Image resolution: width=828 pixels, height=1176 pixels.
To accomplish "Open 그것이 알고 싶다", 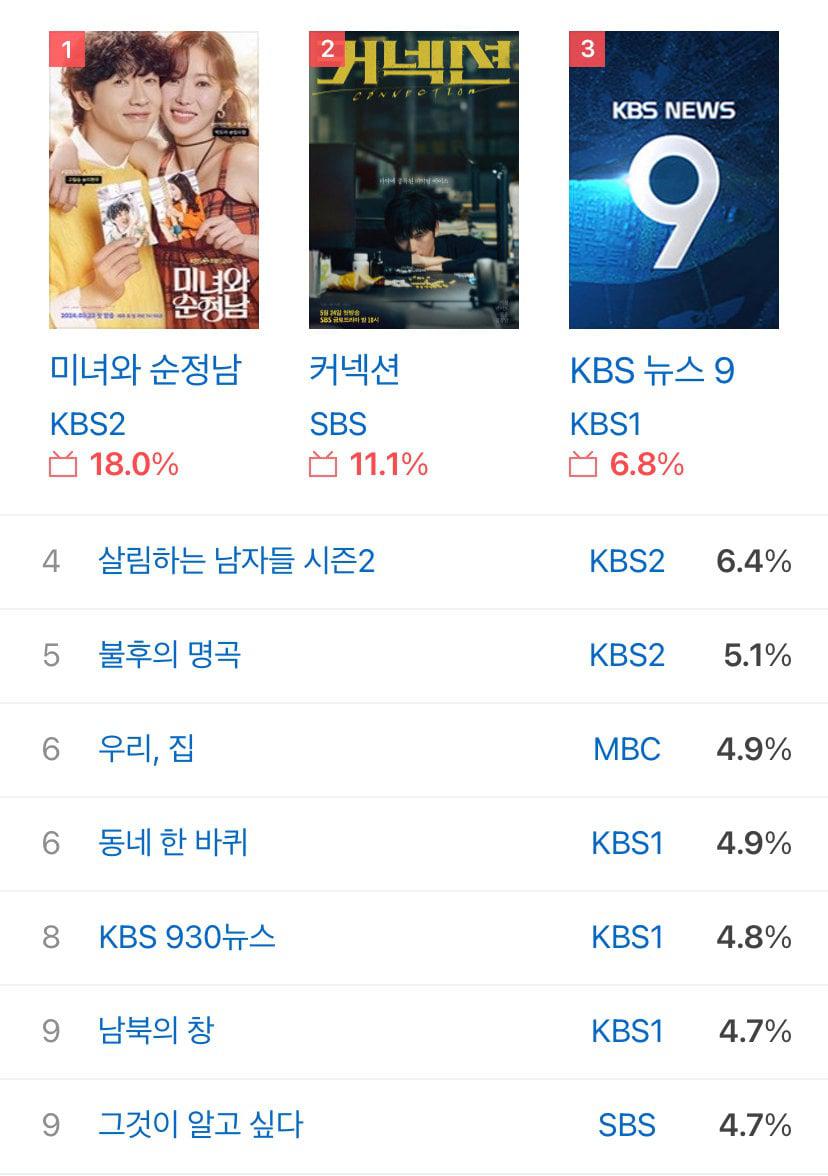I will pos(200,1125).
